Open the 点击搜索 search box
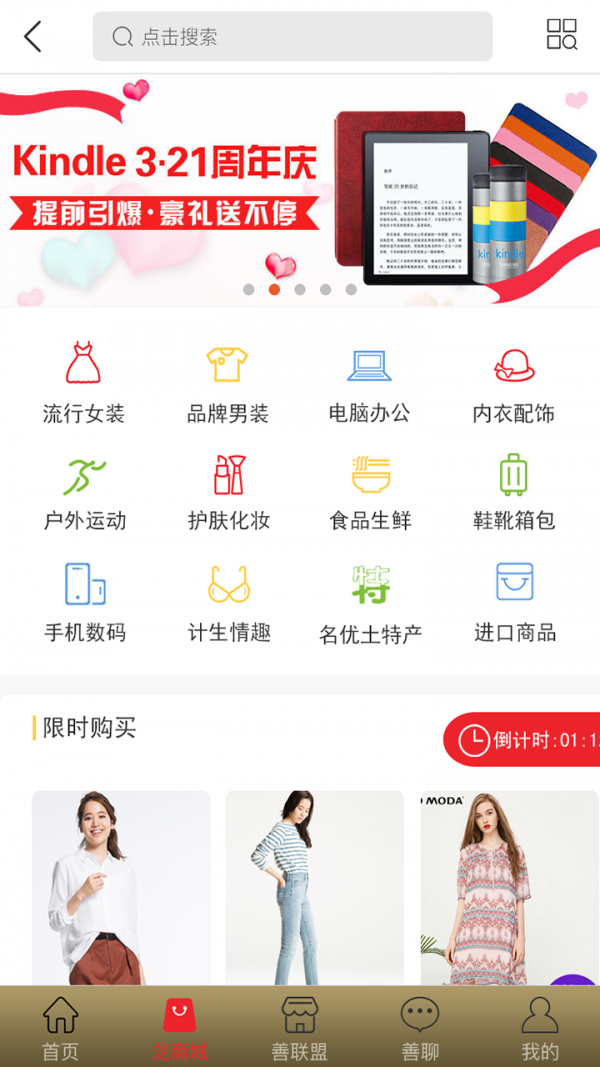The width and height of the screenshot is (600, 1067). [292, 37]
